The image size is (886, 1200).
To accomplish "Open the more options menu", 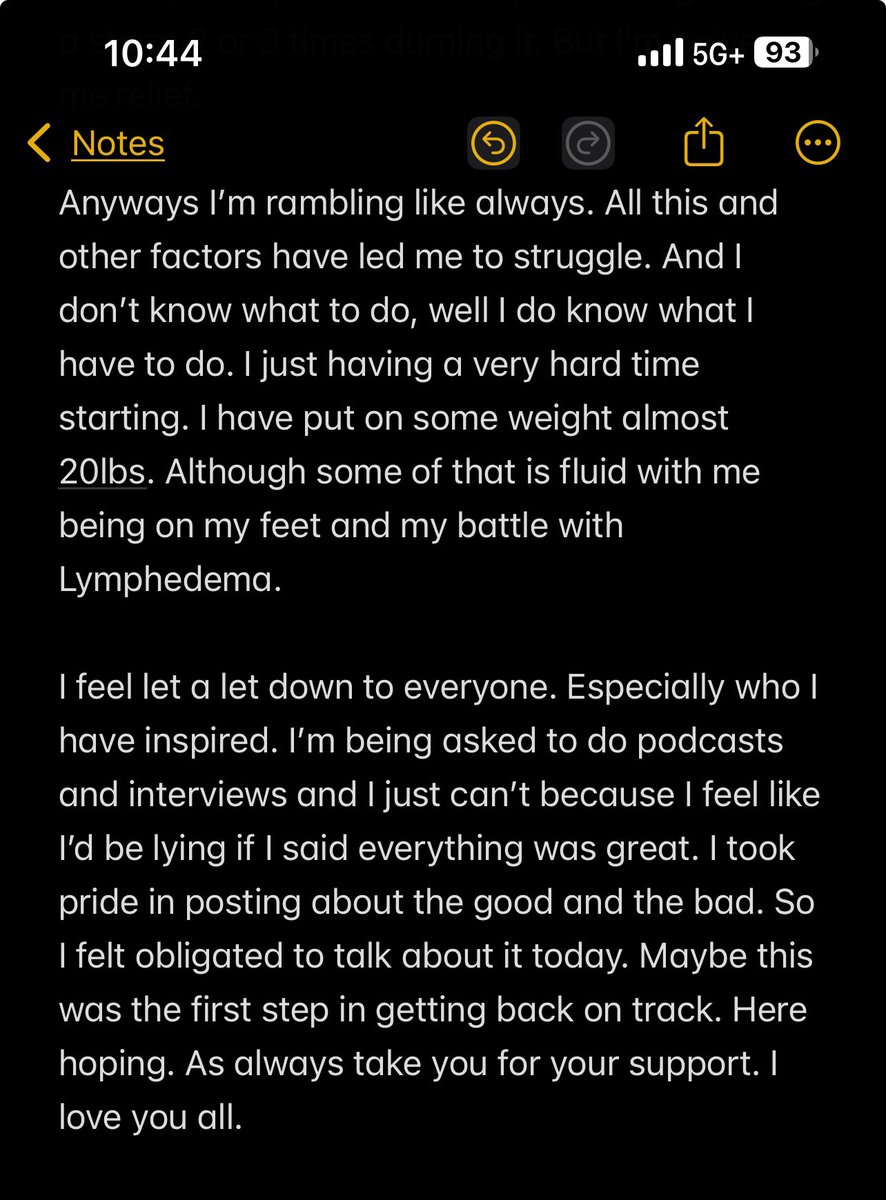I will point(817,144).
